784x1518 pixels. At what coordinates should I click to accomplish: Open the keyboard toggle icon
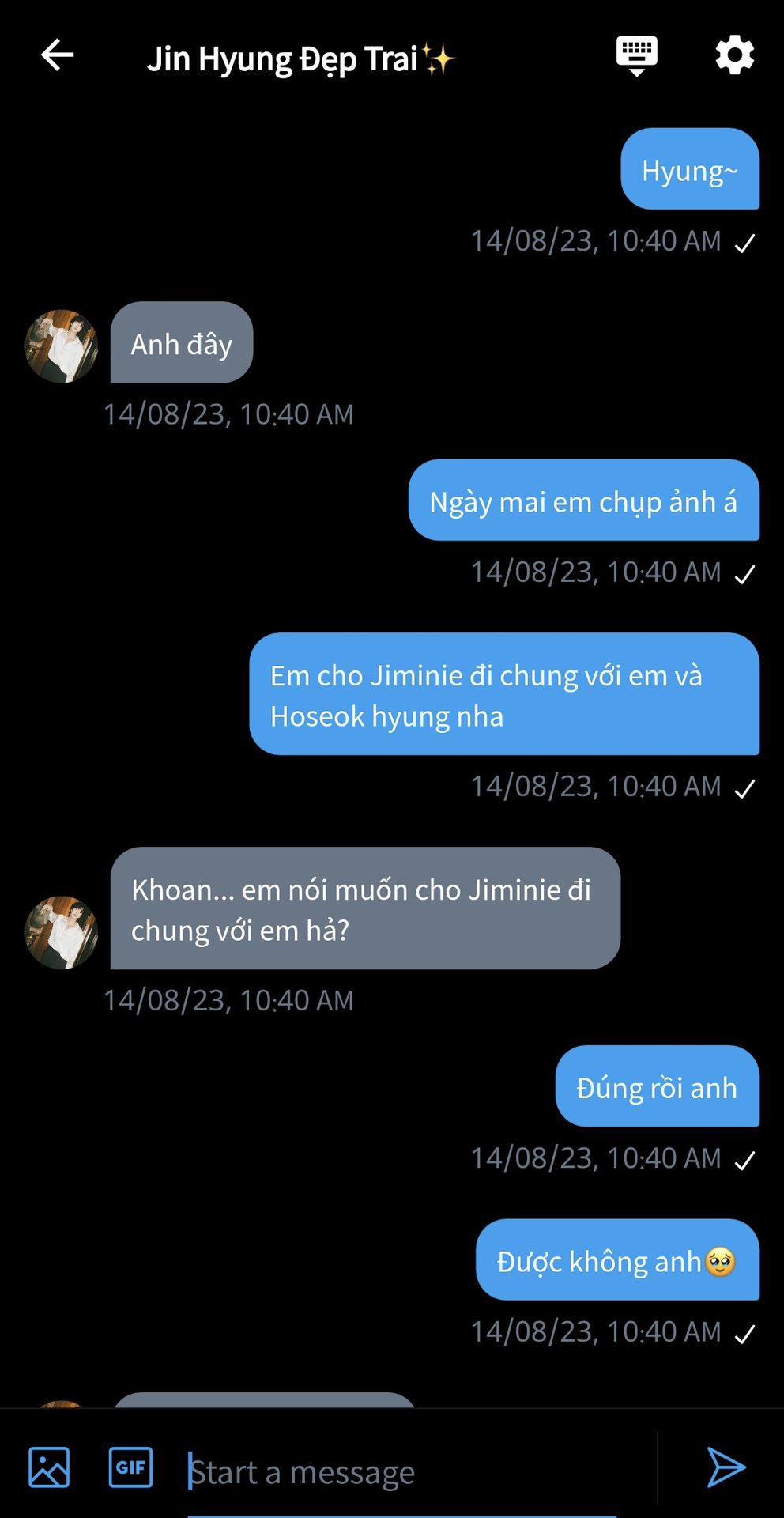click(636, 55)
